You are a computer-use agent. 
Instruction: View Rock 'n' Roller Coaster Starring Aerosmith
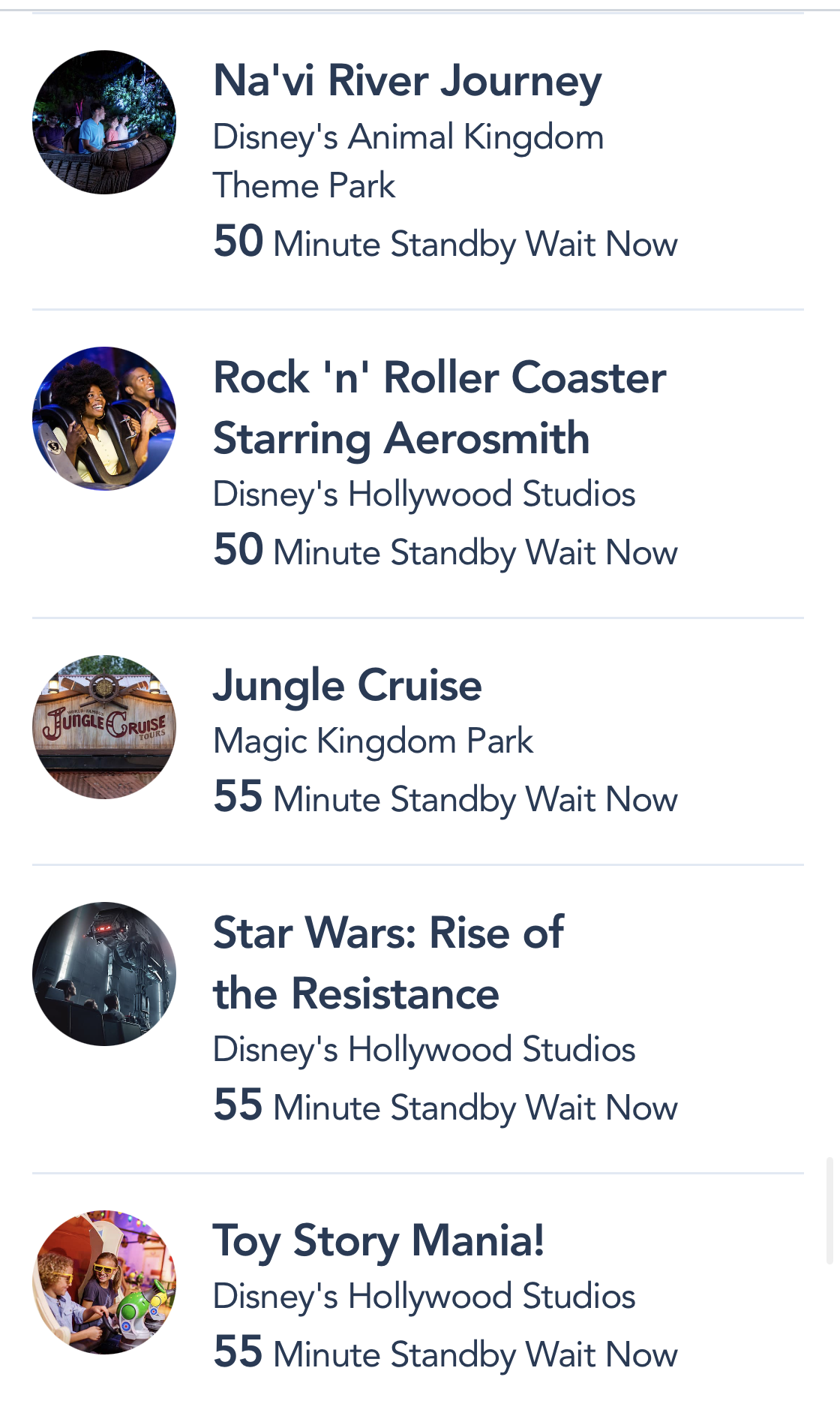(439, 407)
